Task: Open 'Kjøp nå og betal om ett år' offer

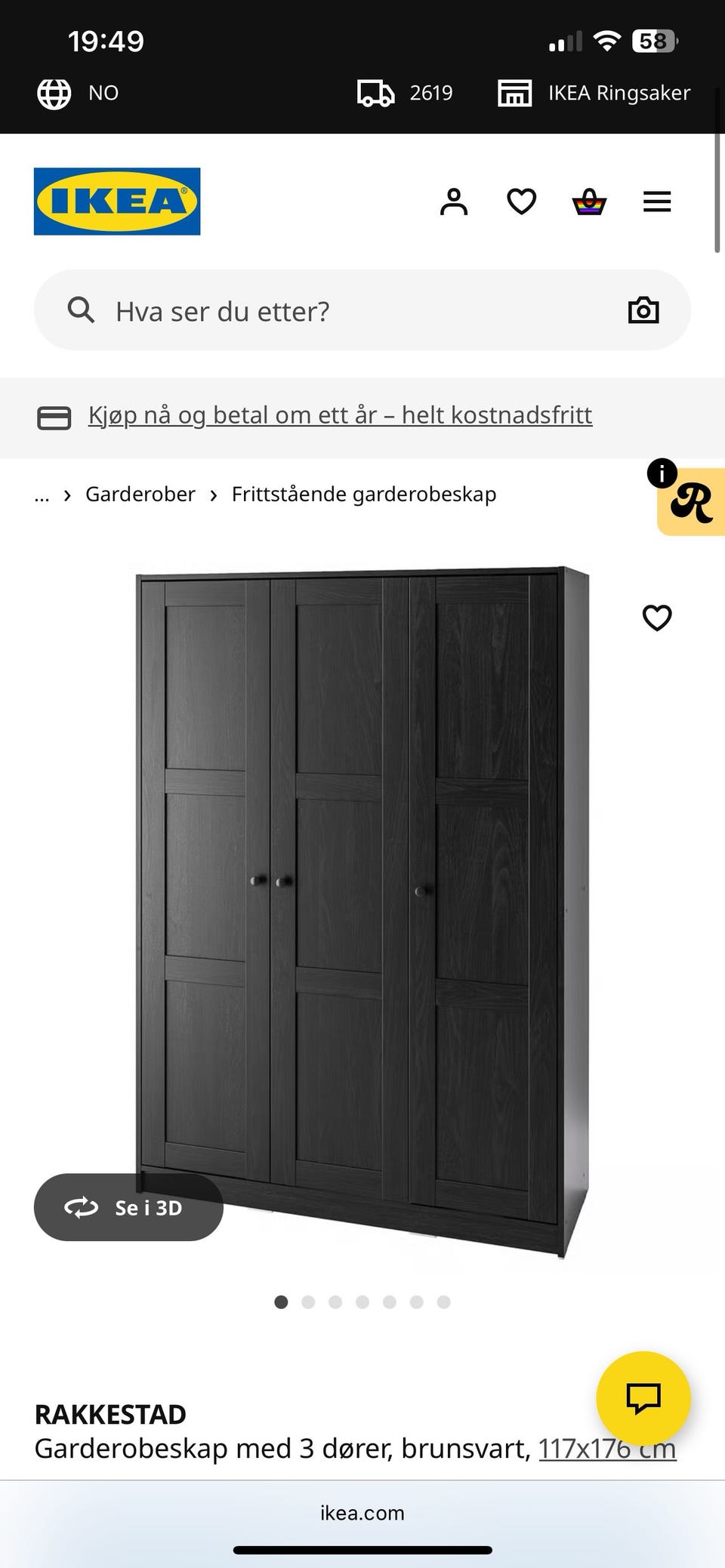Action: click(x=341, y=414)
